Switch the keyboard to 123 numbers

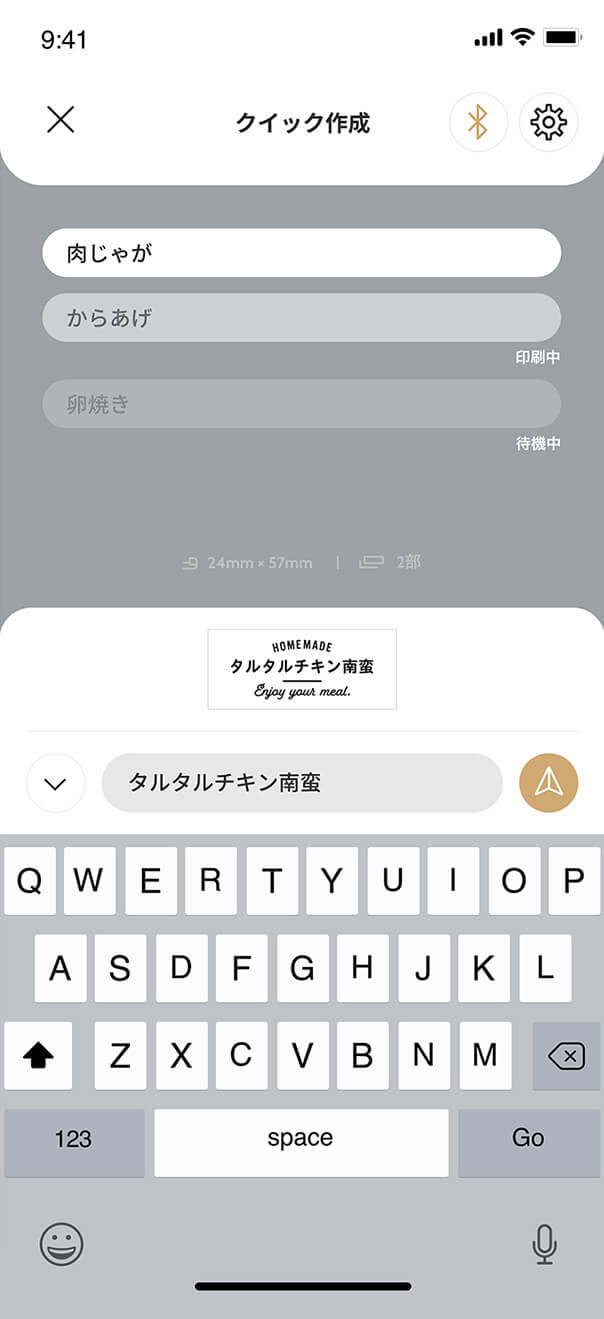[74, 1138]
